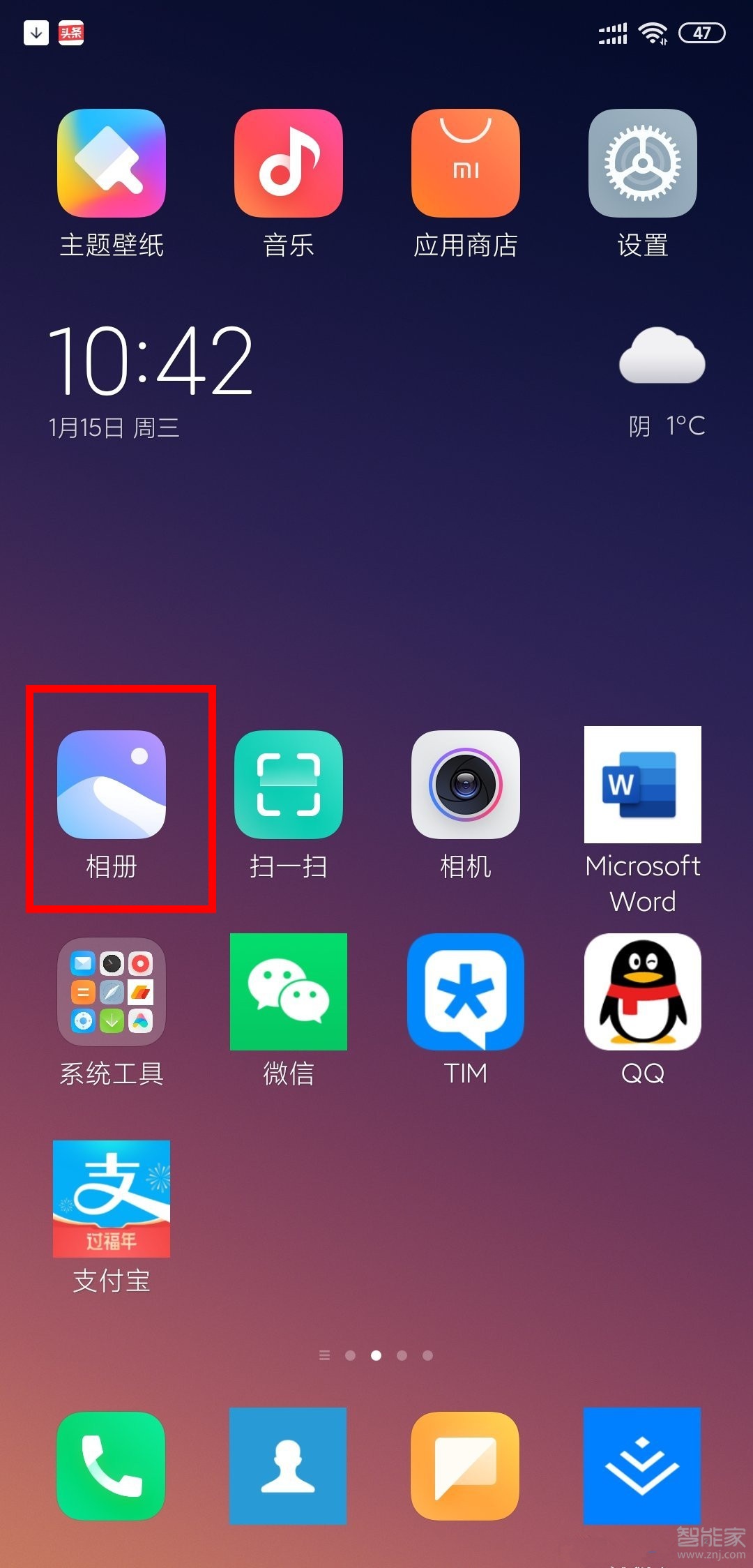Open 设置 settings
The width and height of the screenshot is (753, 1568).
(x=643, y=163)
